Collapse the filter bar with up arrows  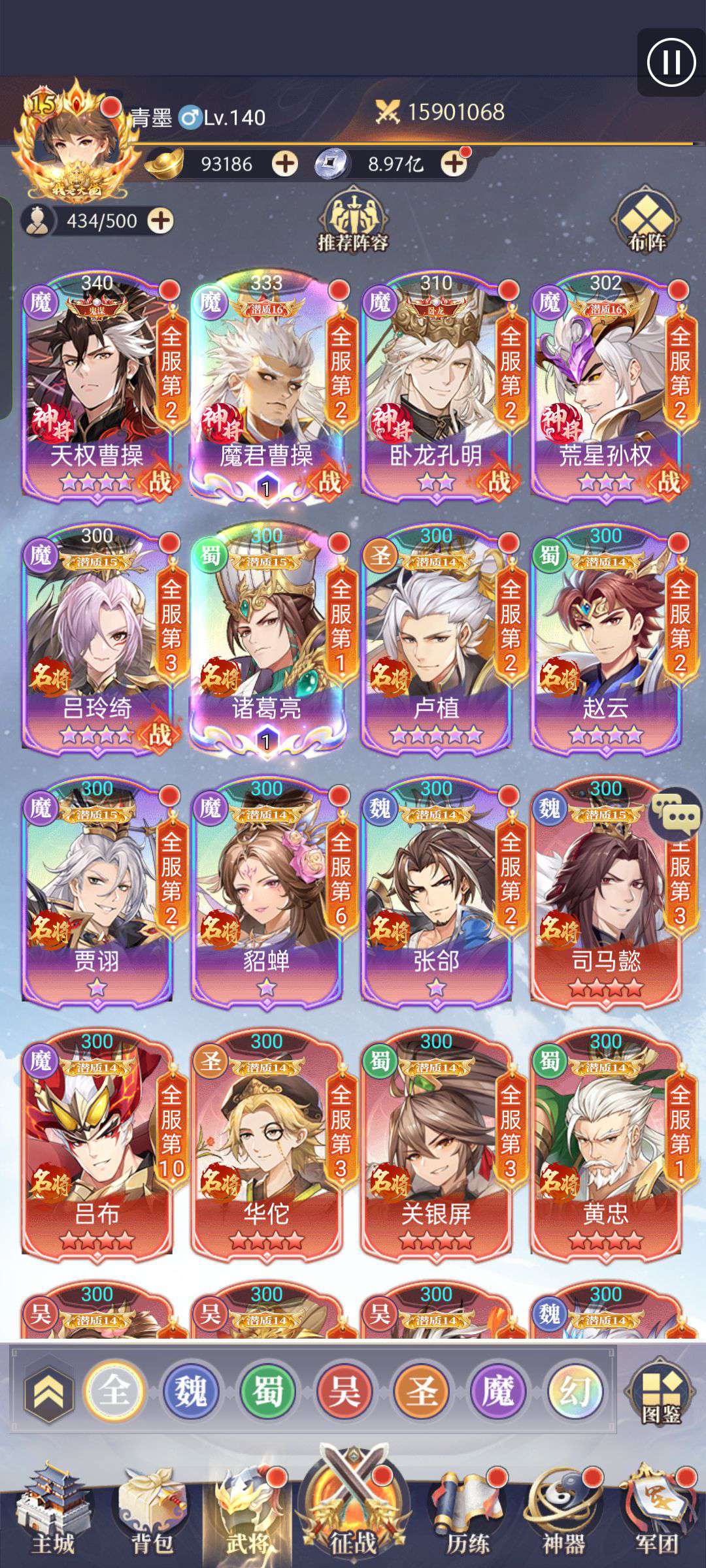[x=50, y=1392]
